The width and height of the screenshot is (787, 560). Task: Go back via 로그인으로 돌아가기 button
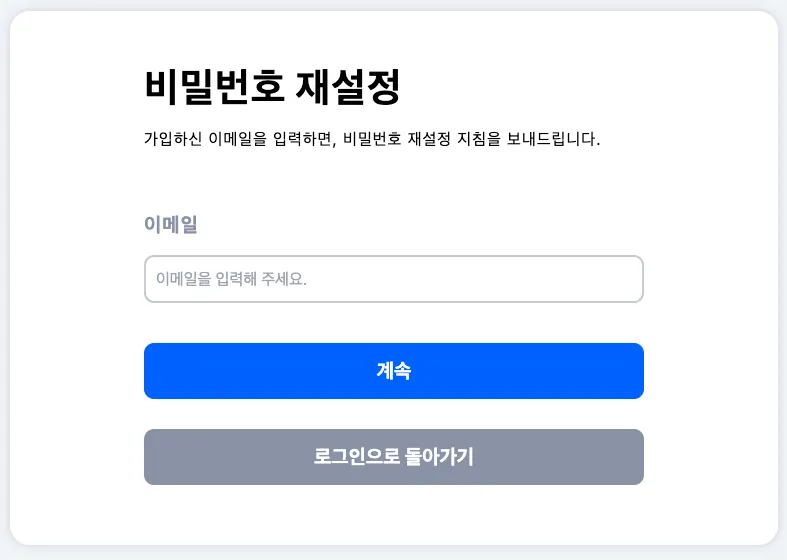pyautogui.click(x=393, y=457)
